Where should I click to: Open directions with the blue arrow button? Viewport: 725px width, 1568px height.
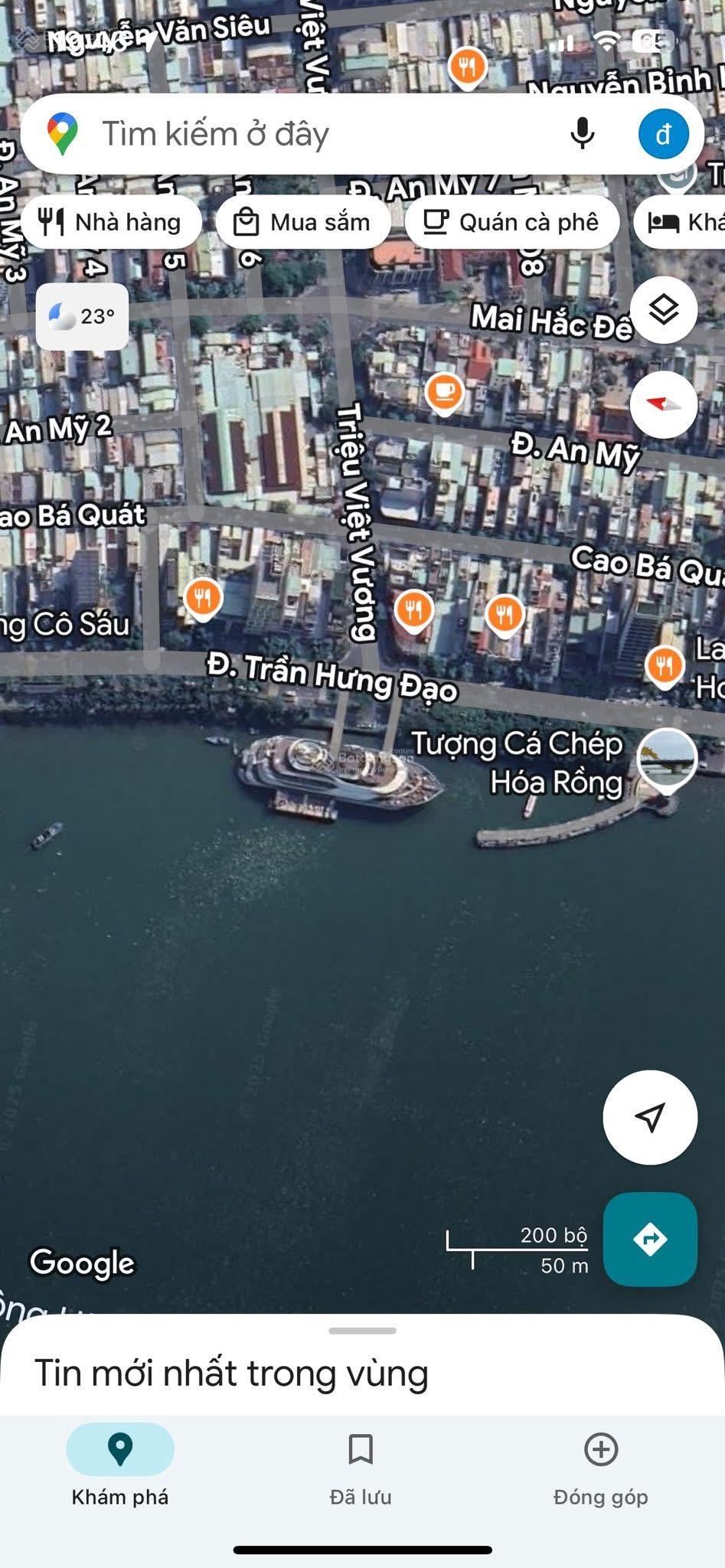coord(650,1239)
